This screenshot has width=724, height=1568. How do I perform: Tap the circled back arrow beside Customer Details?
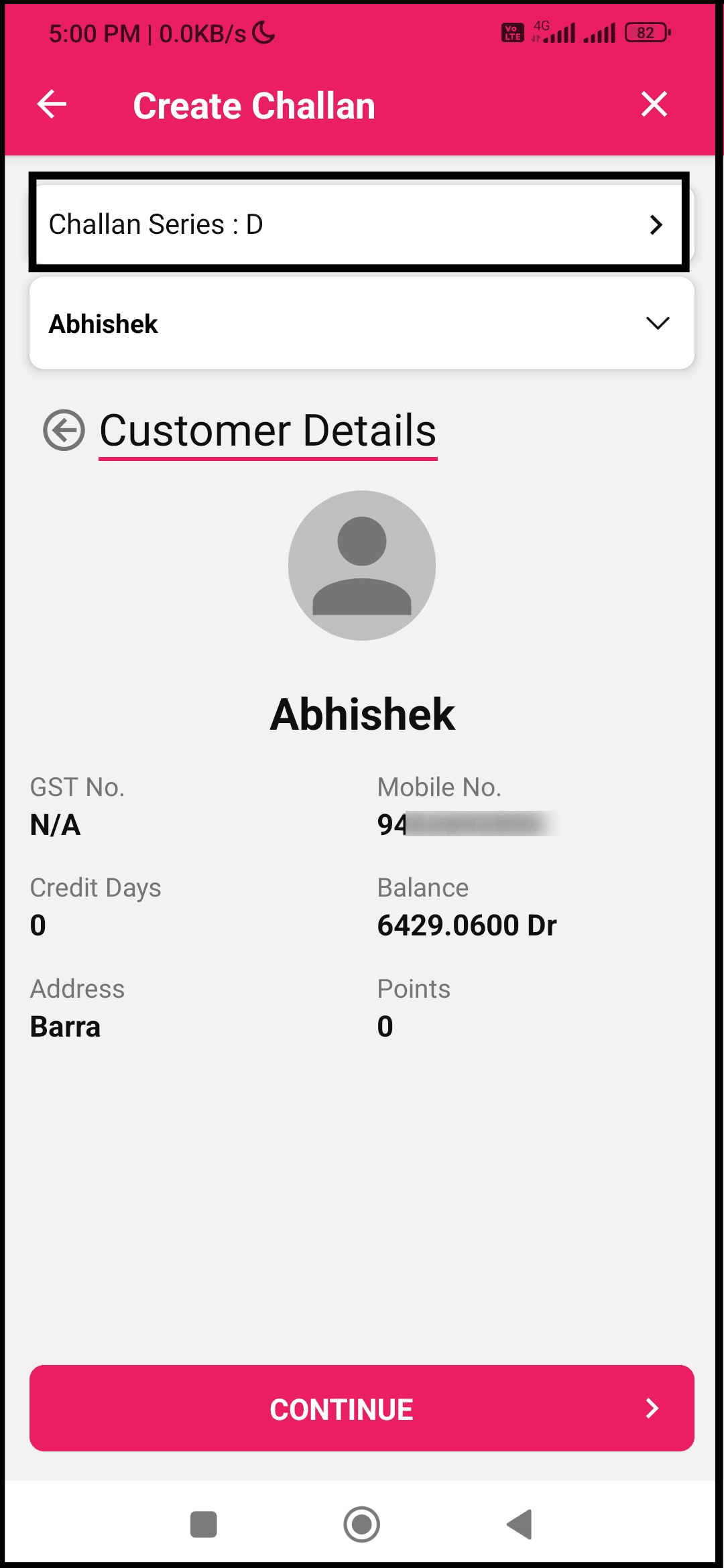tap(64, 430)
